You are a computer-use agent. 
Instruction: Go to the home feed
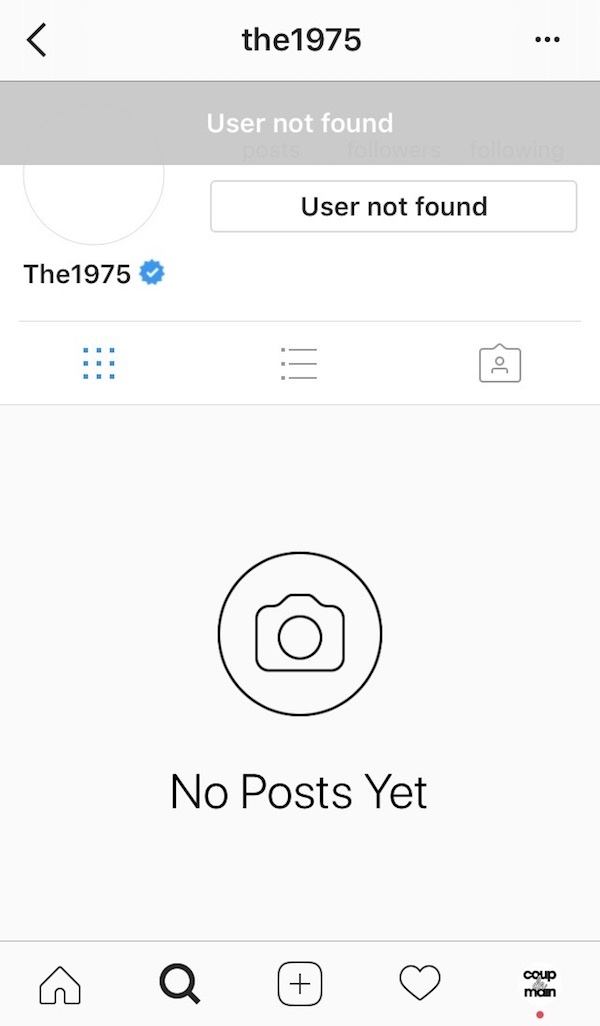[60, 985]
